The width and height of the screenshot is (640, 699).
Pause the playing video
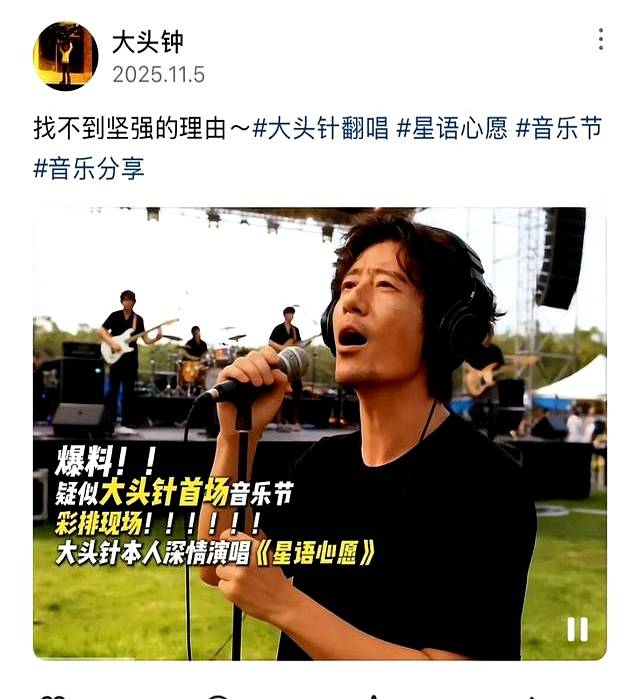(x=577, y=628)
